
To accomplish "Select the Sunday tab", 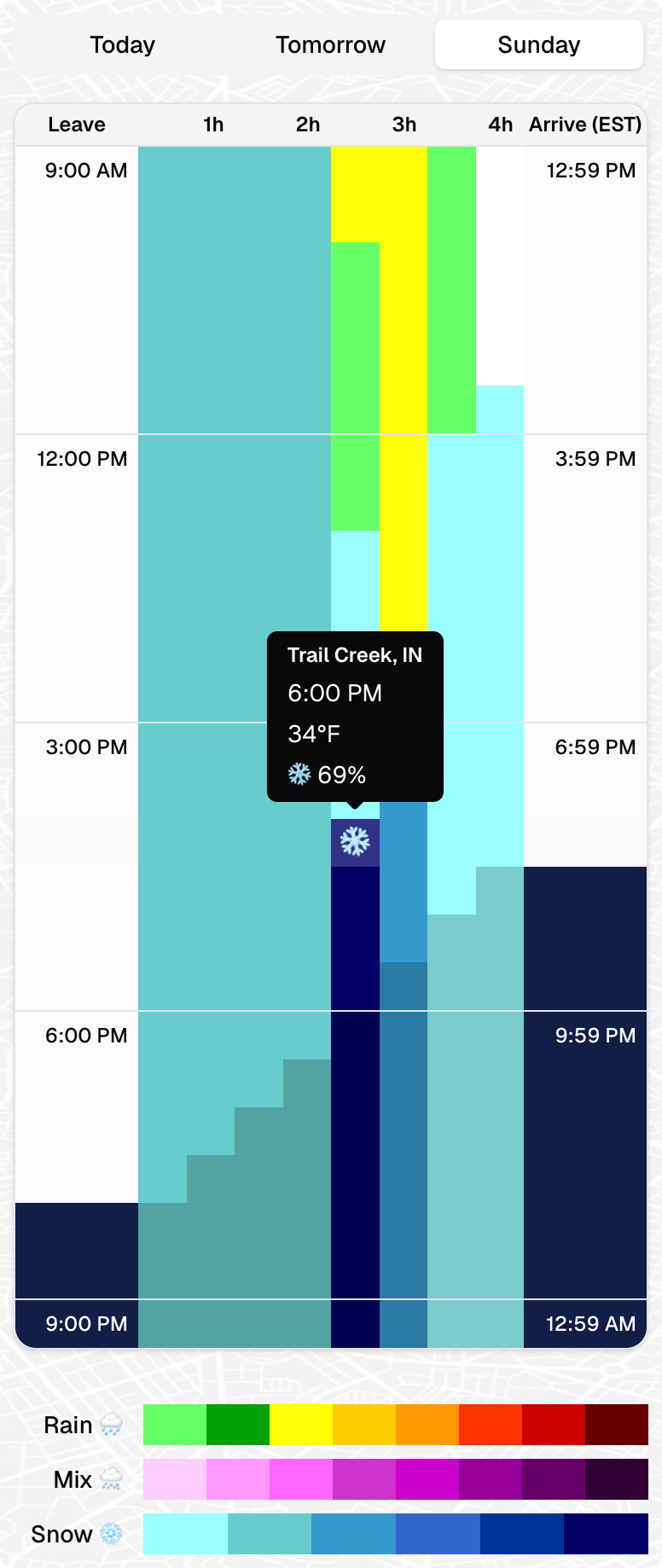I will pos(538,44).
